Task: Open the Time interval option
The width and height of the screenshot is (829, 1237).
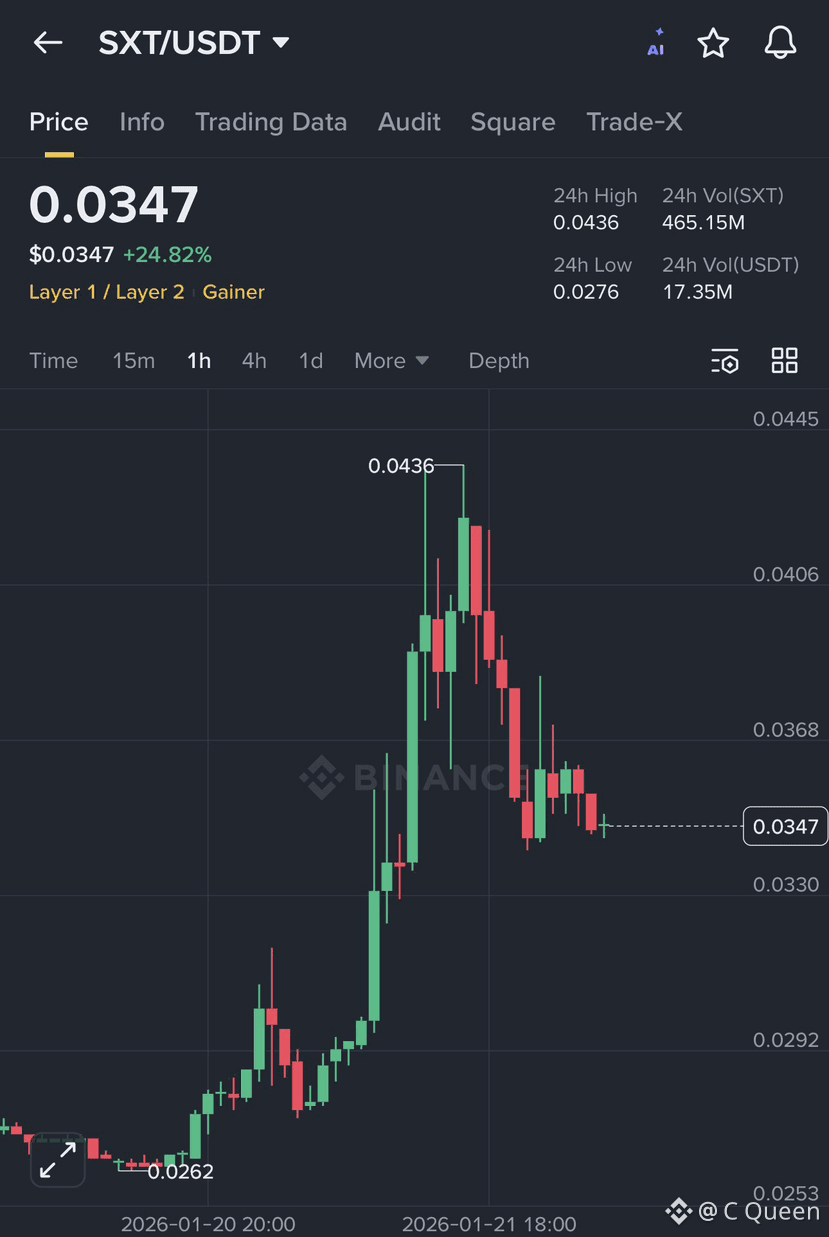Action: pyautogui.click(x=53, y=361)
